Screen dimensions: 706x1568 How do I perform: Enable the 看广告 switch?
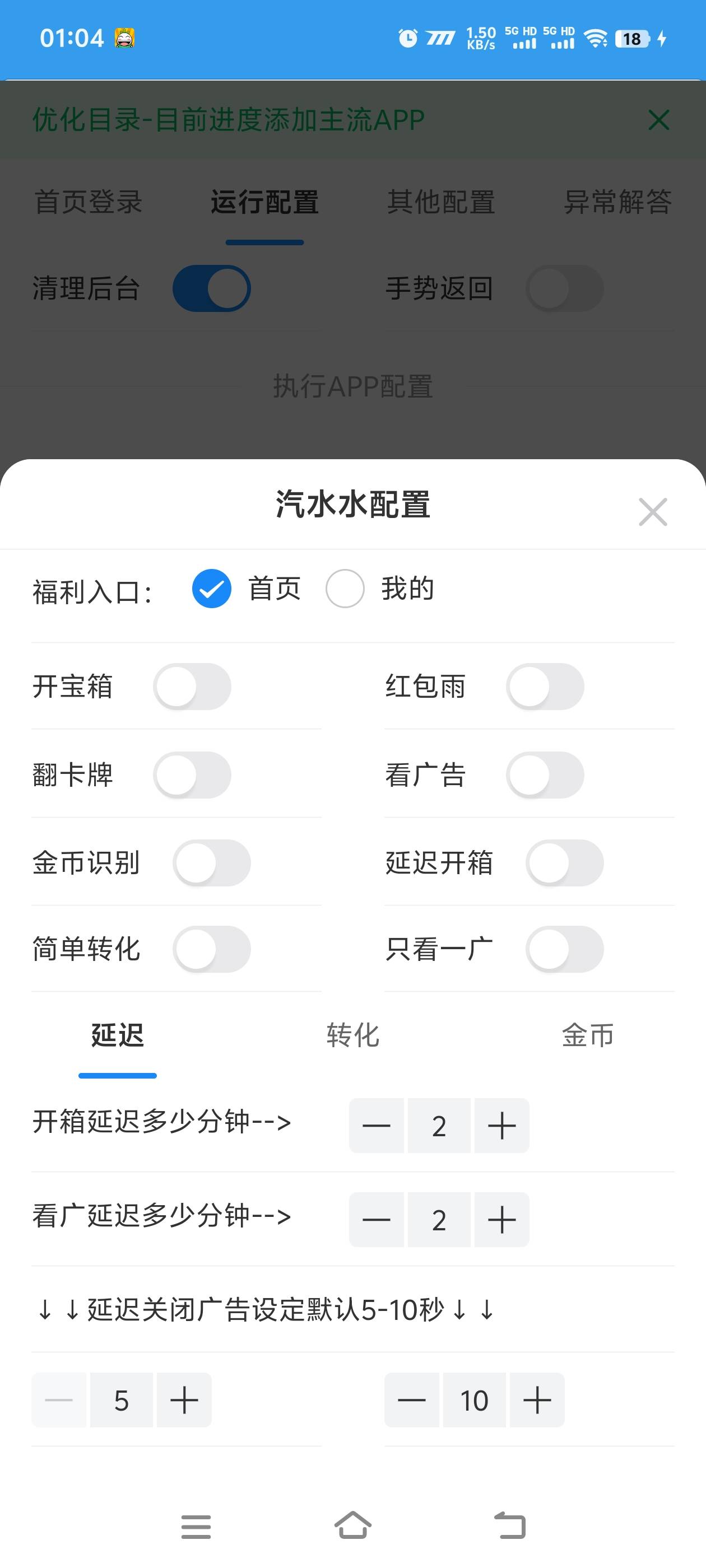[x=545, y=775]
